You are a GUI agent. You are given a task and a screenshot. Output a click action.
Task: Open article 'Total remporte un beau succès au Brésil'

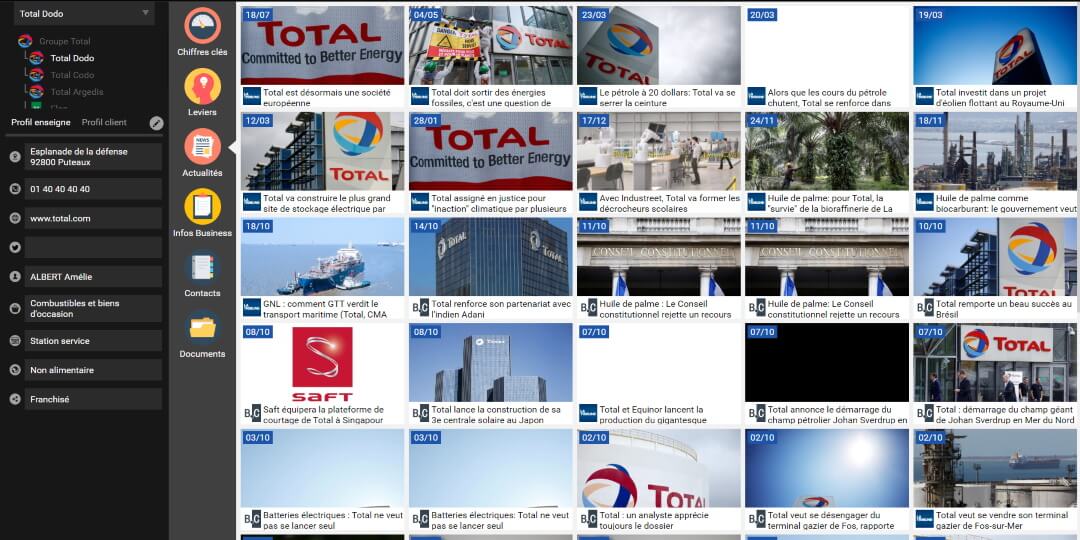coord(994,268)
